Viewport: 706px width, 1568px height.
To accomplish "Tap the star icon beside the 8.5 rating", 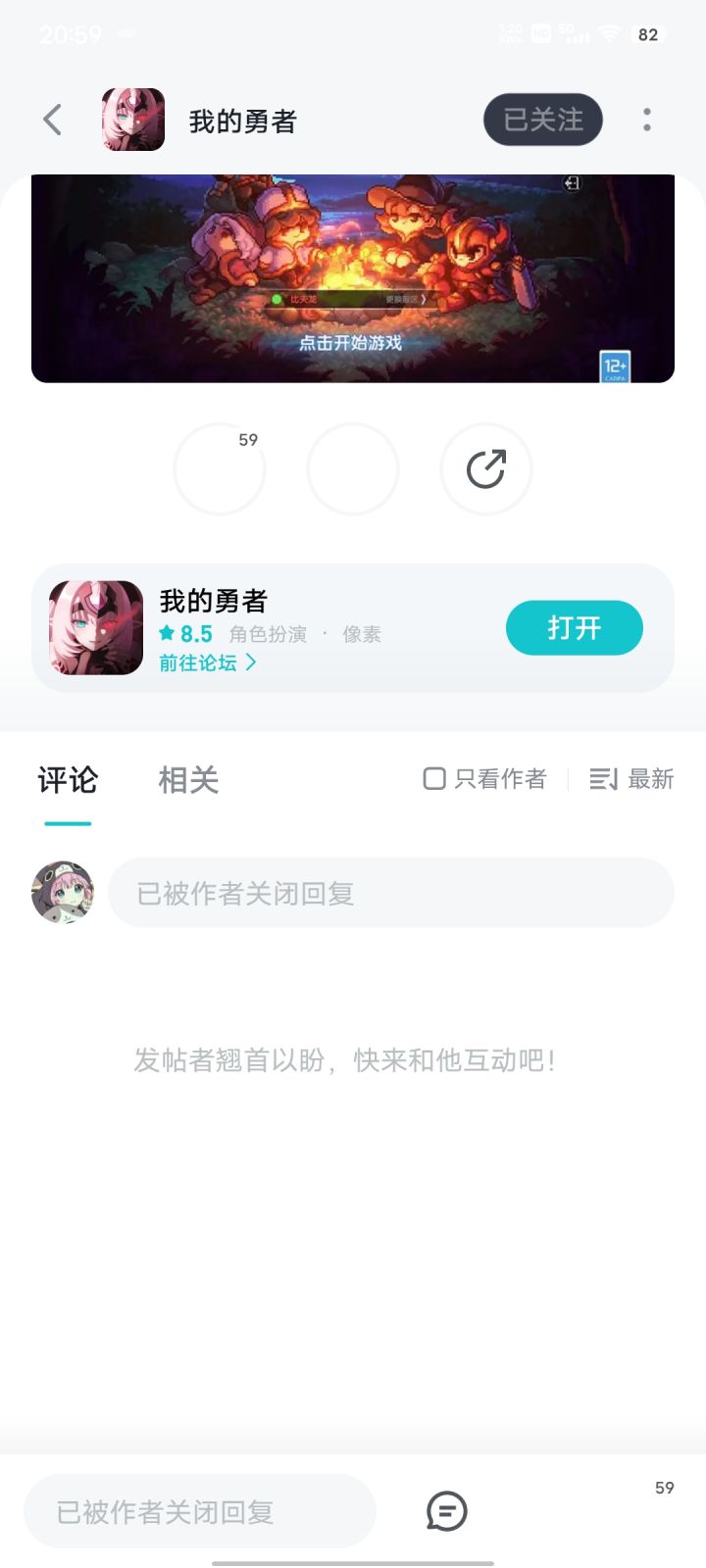I will pos(167,632).
